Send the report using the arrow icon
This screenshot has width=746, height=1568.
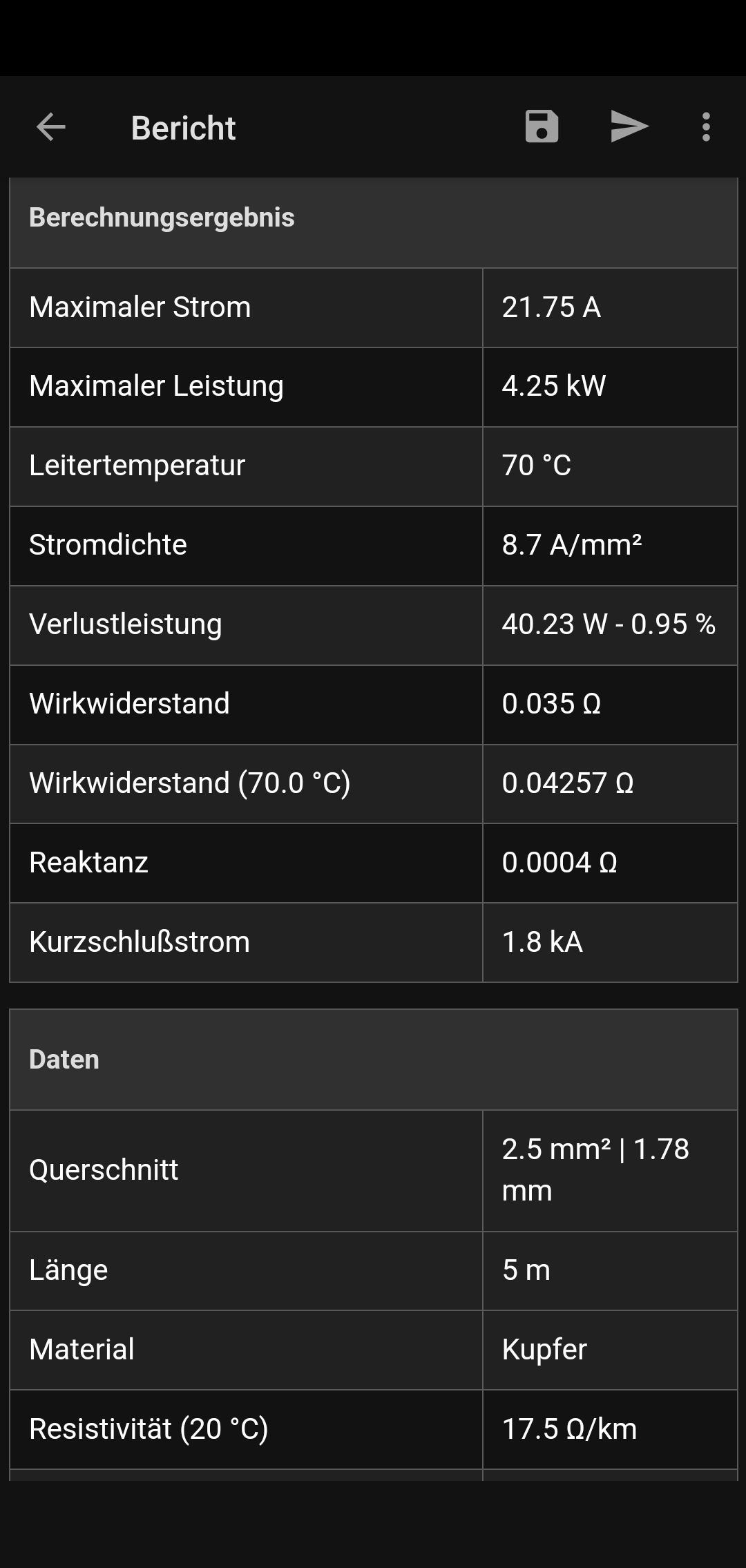(x=629, y=126)
